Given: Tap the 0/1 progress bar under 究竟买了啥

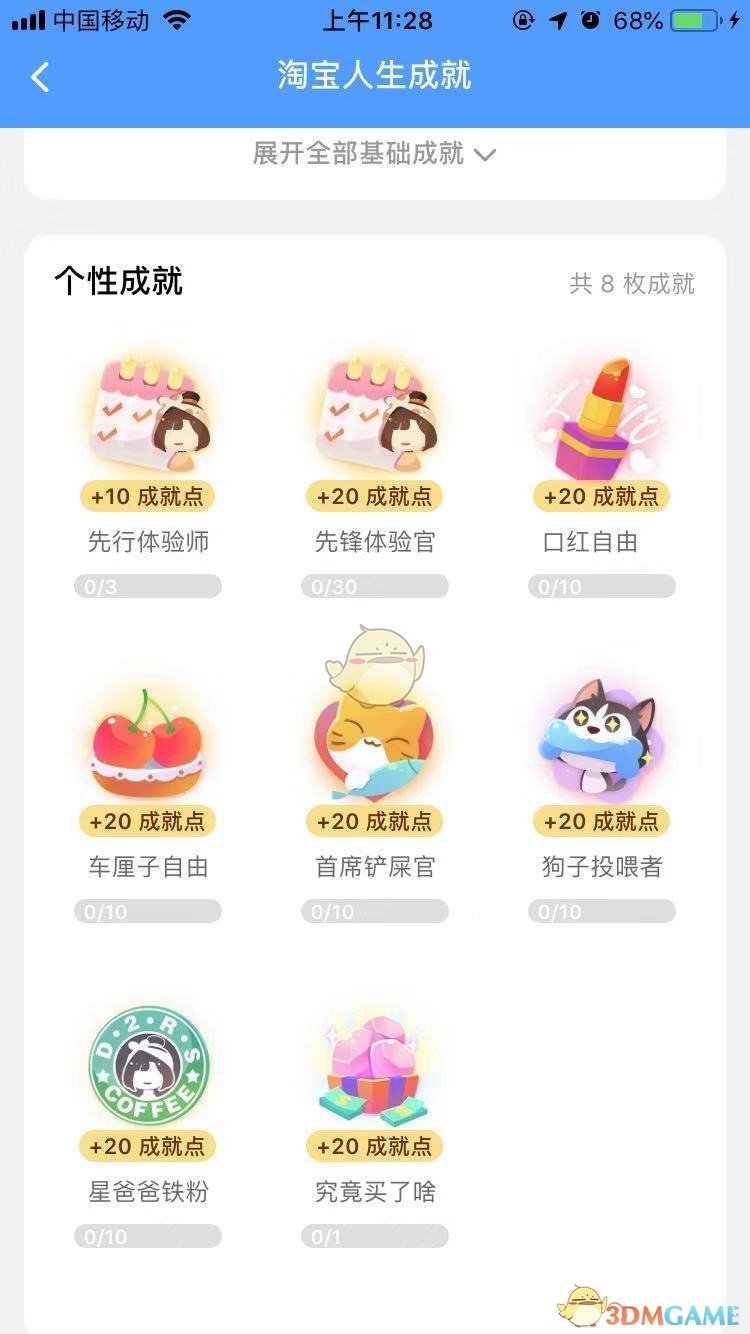Looking at the screenshot, I should 374,1236.
